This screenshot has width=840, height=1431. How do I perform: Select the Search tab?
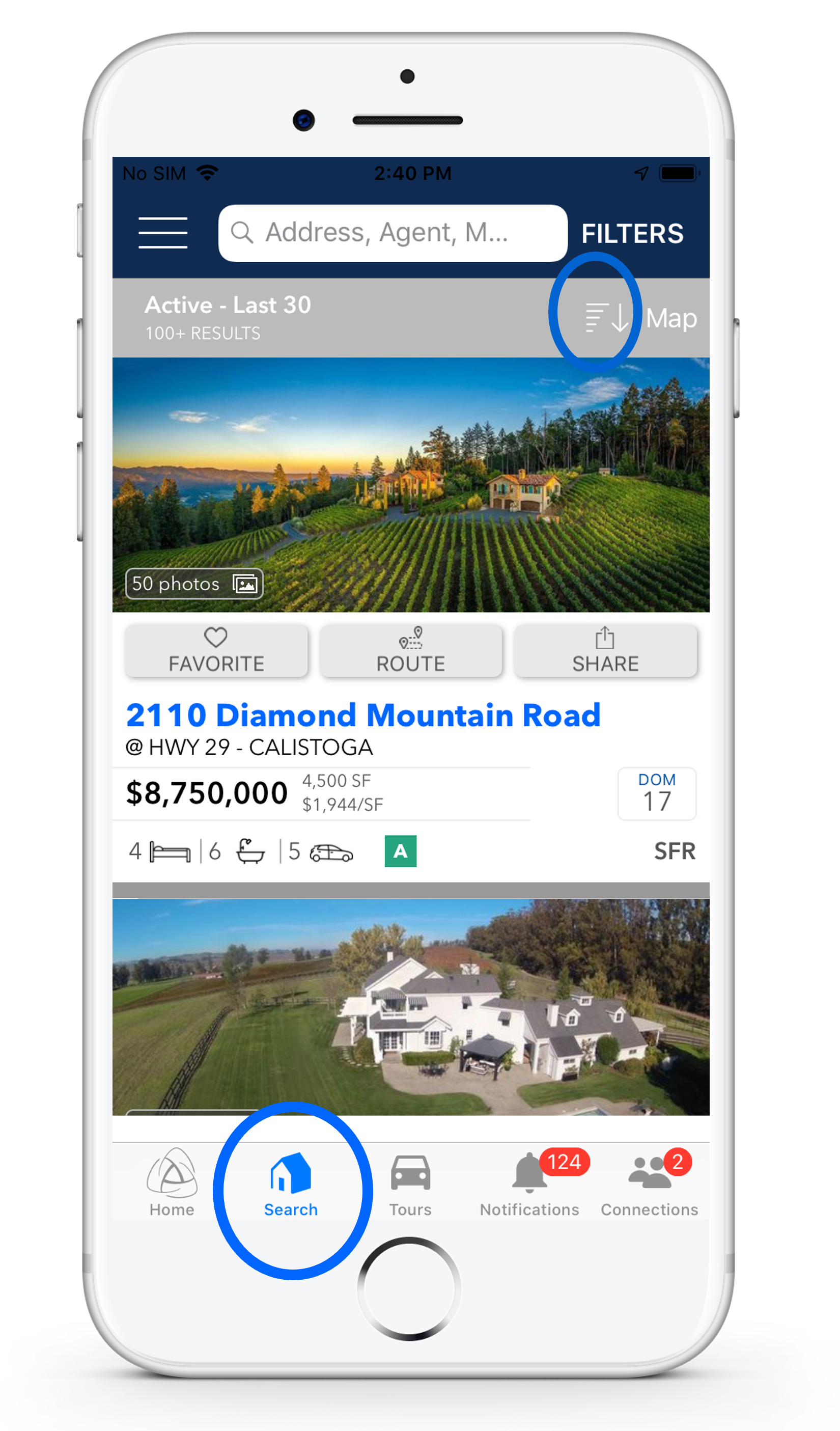click(x=291, y=1184)
